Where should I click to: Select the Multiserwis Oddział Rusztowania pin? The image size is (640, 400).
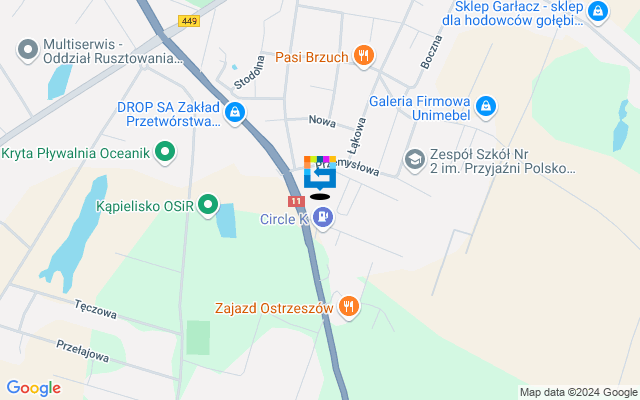click(28, 47)
